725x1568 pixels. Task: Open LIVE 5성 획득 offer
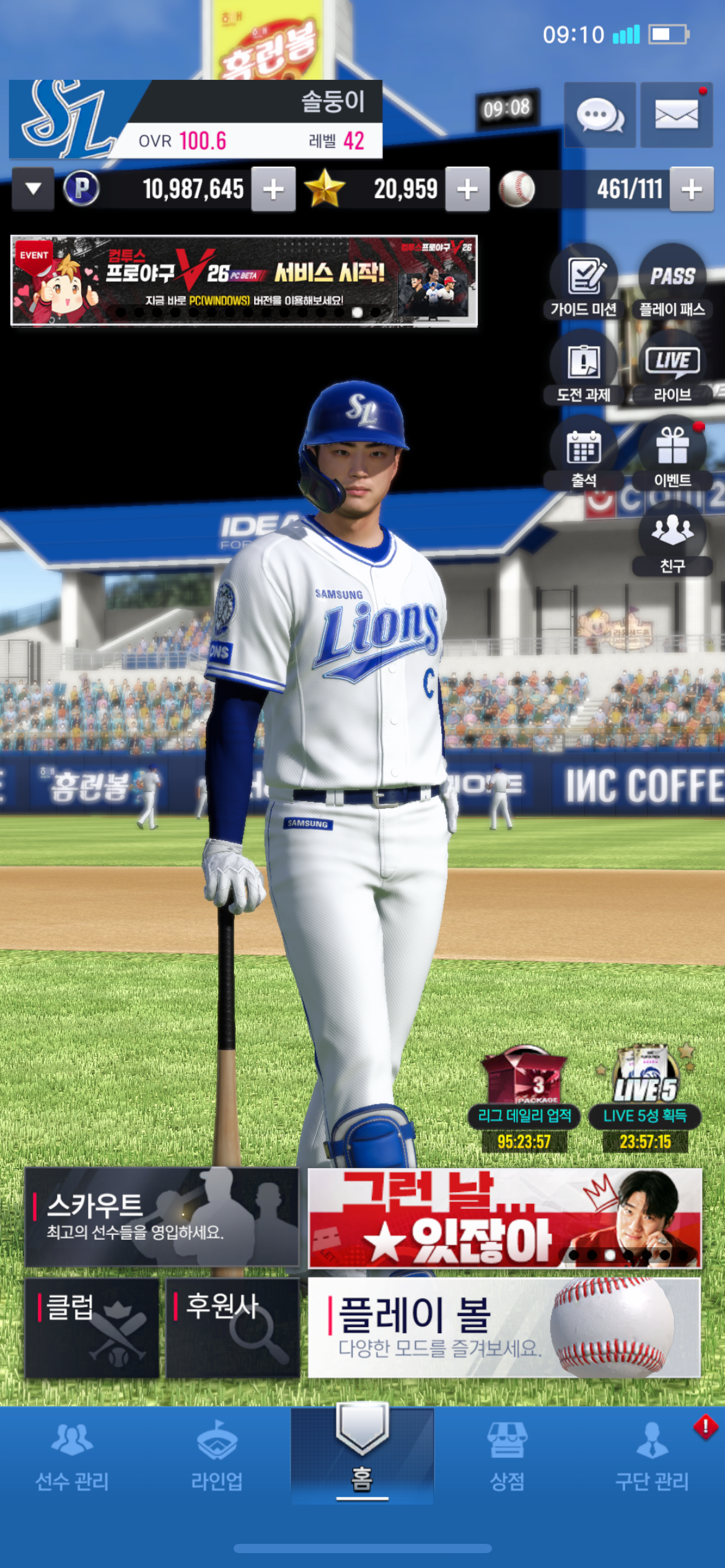pyautogui.click(x=645, y=1096)
